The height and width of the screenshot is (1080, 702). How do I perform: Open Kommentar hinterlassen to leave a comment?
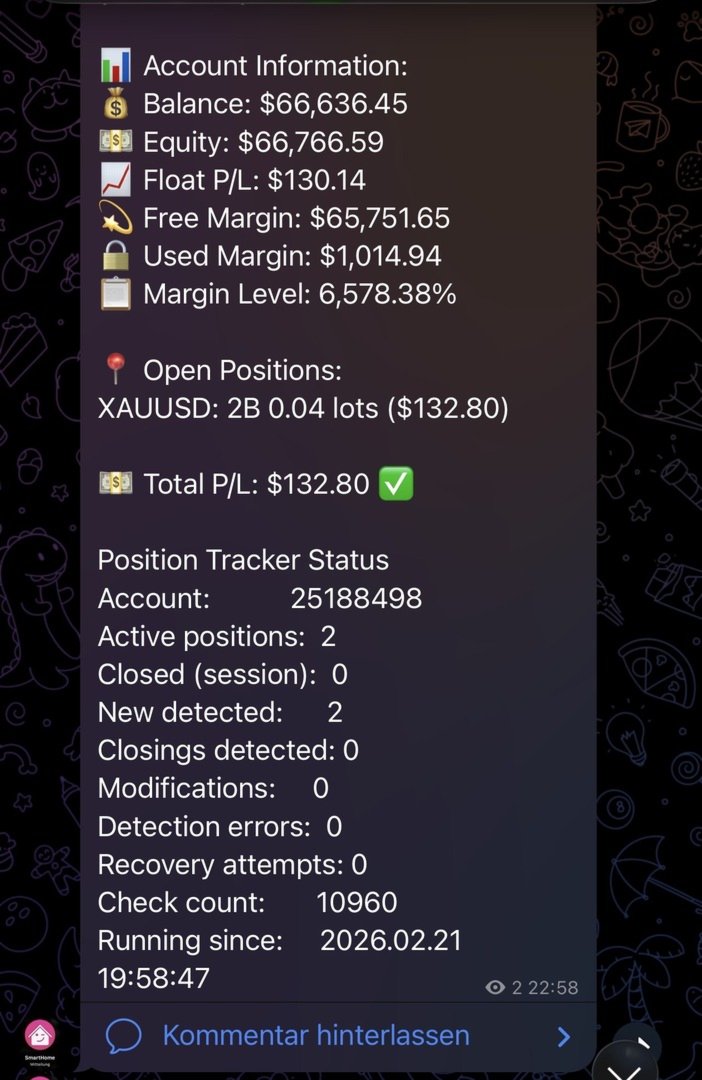pos(316,1035)
